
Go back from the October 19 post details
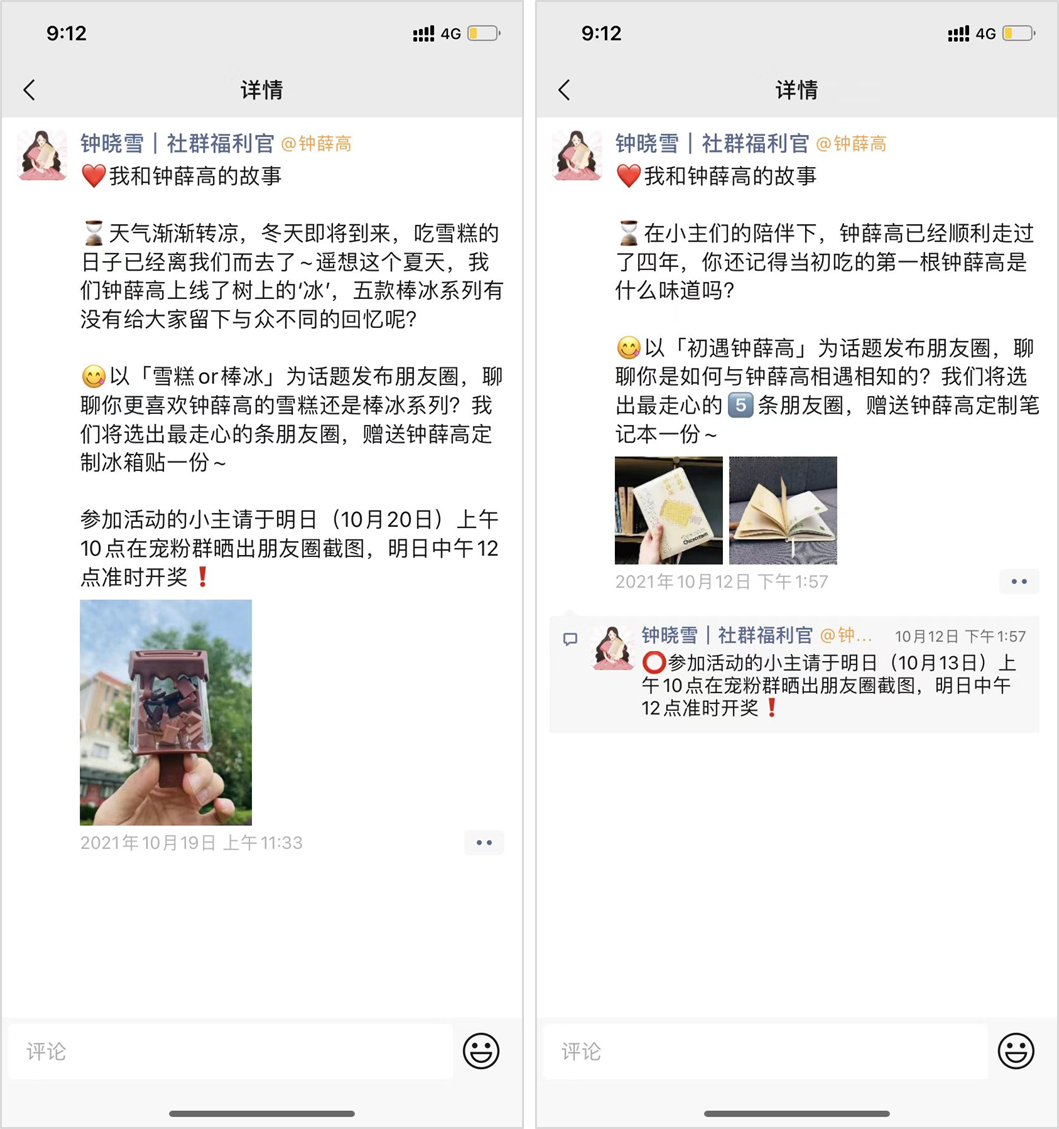(29, 90)
